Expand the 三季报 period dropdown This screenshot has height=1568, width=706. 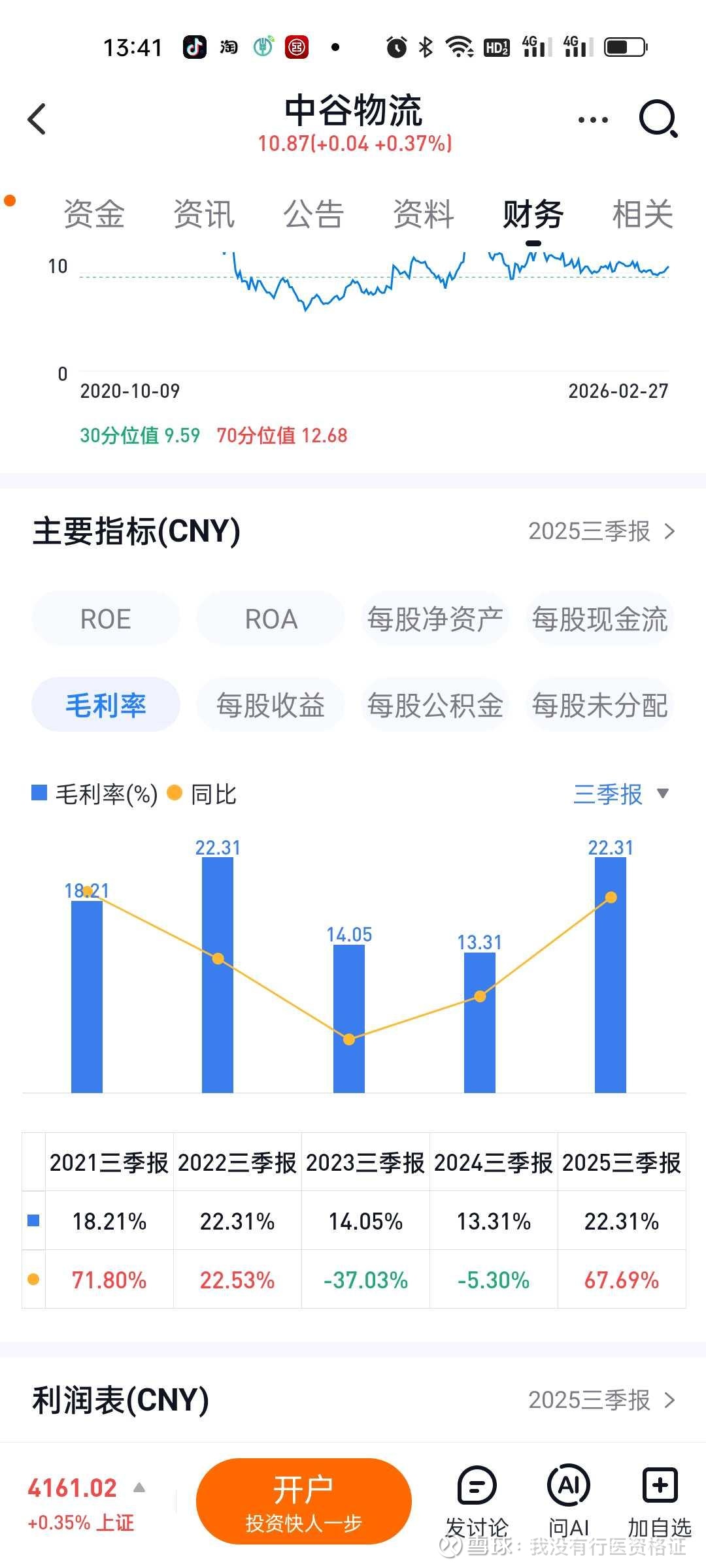(x=621, y=794)
